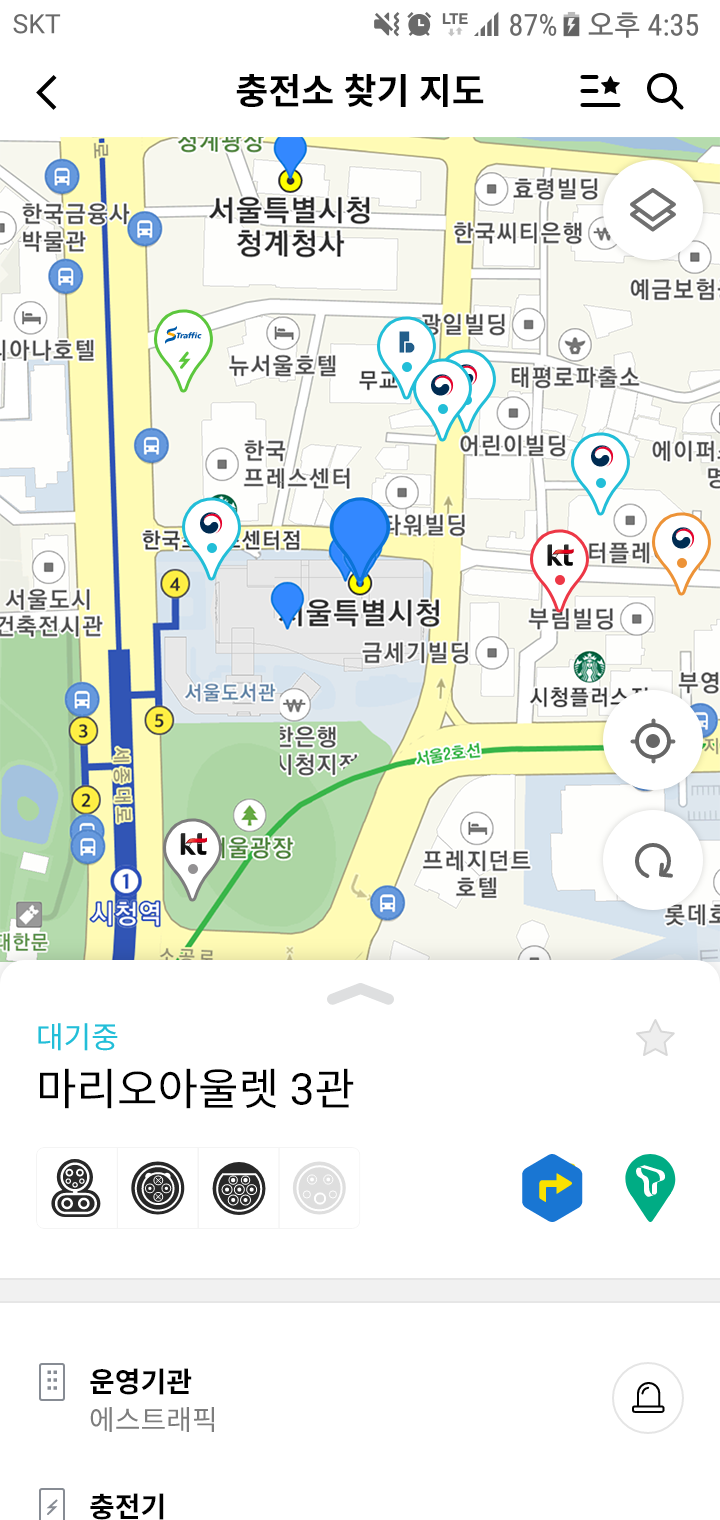
Task: Open the green EV Infra pin icon
Action: point(648,1187)
